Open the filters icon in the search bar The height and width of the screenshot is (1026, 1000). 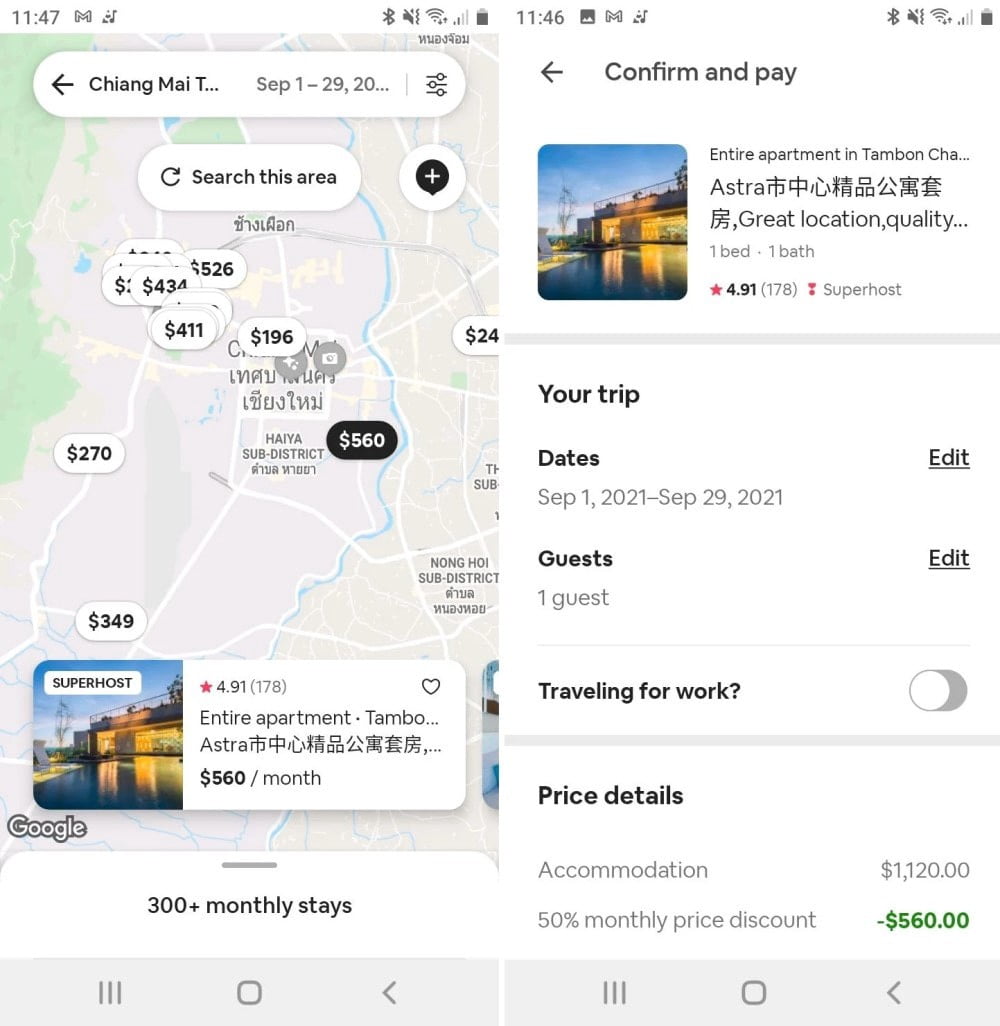tap(436, 85)
